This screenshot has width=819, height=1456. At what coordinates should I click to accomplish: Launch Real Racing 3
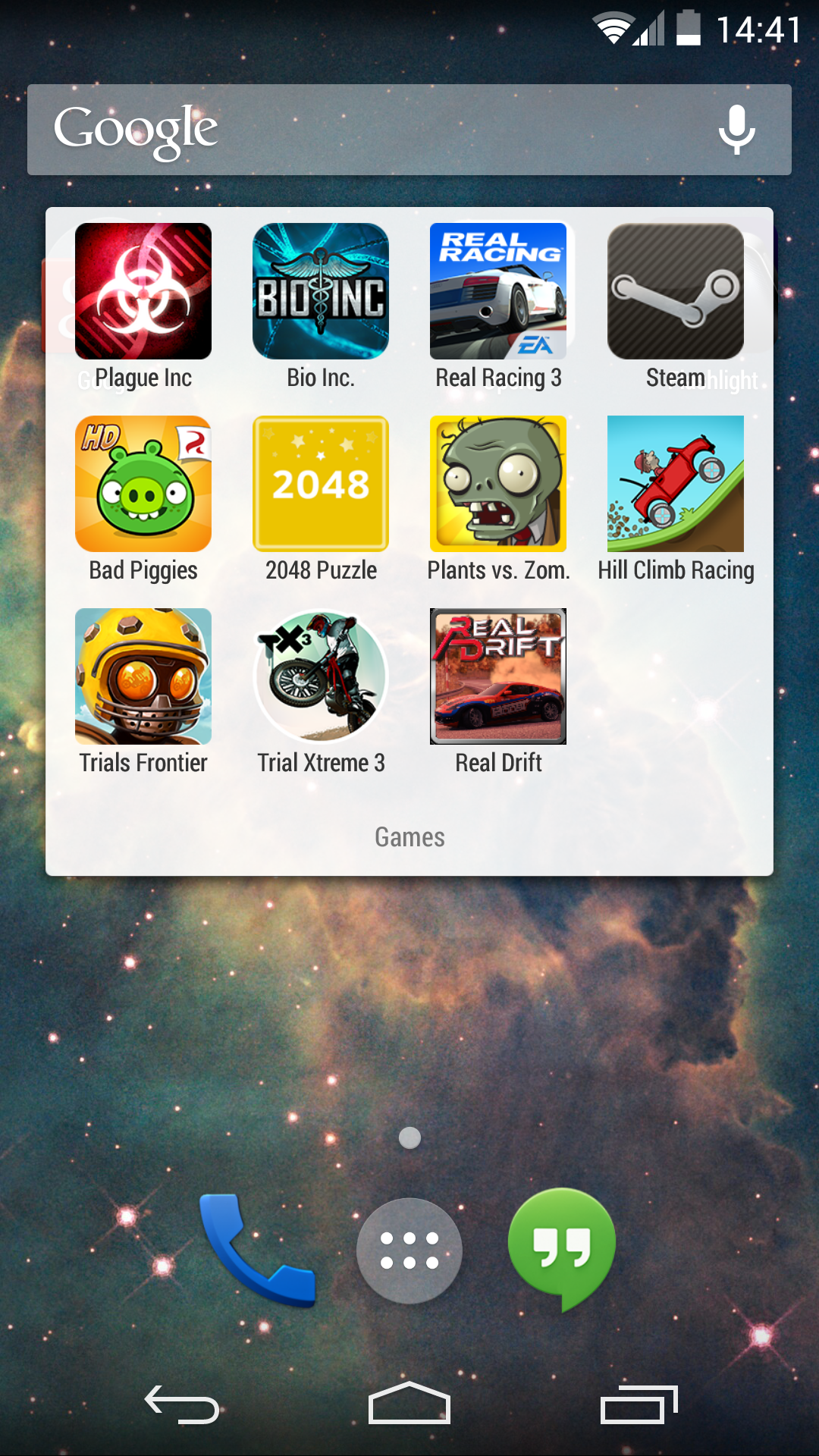click(498, 291)
